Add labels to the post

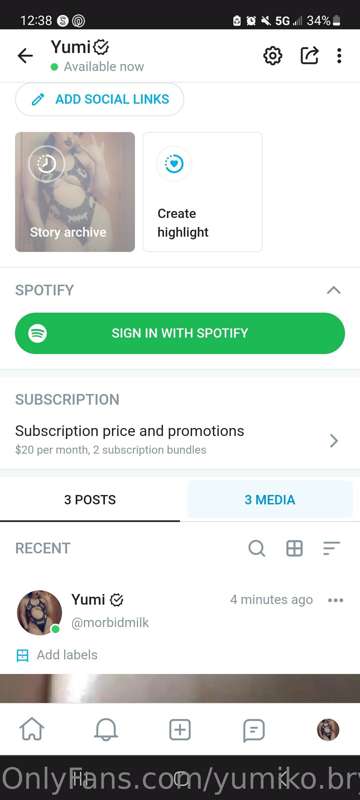tap(57, 655)
